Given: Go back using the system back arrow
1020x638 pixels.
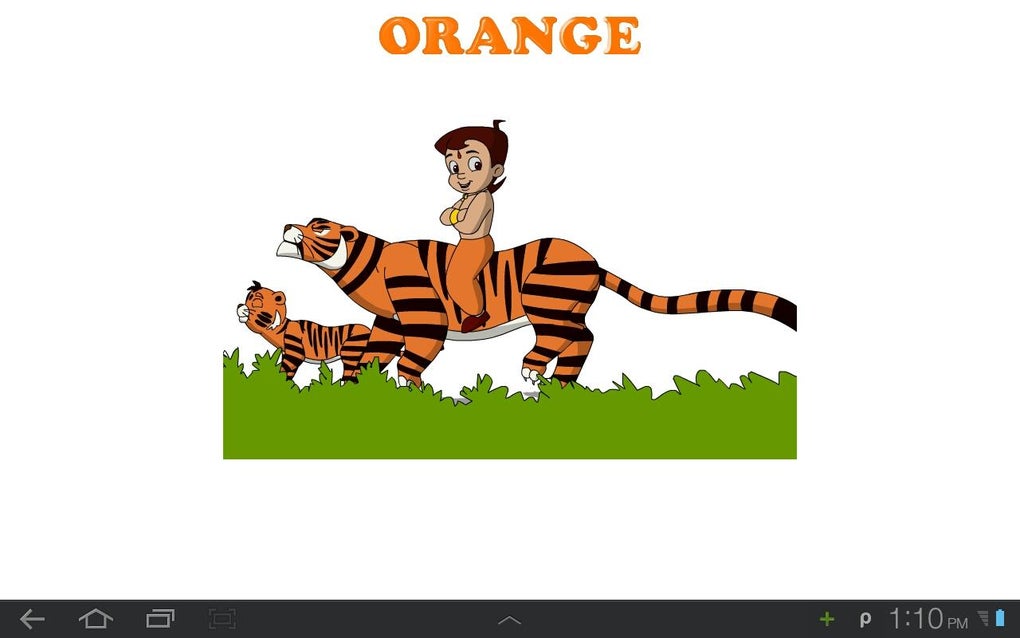Looking at the screenshot, I should (x=32, y=619).
